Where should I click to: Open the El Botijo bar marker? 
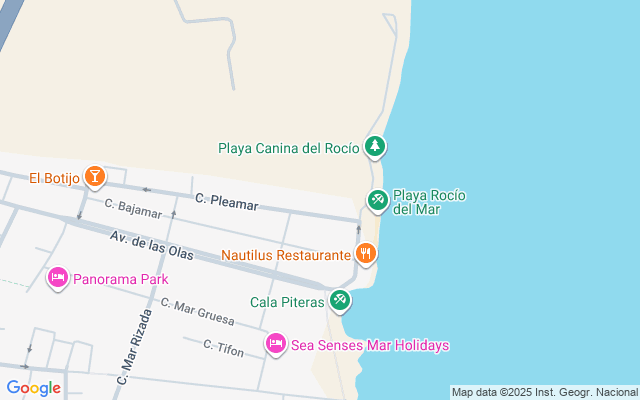[x=94, y=178]
